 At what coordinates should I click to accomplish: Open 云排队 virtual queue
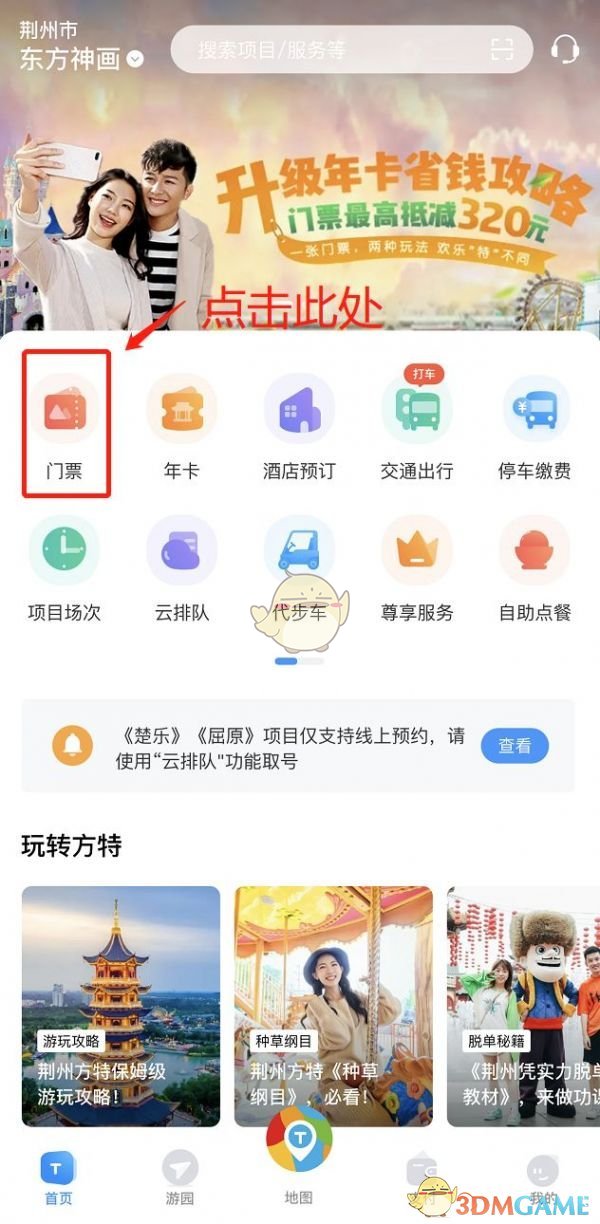tap(182, 565)
